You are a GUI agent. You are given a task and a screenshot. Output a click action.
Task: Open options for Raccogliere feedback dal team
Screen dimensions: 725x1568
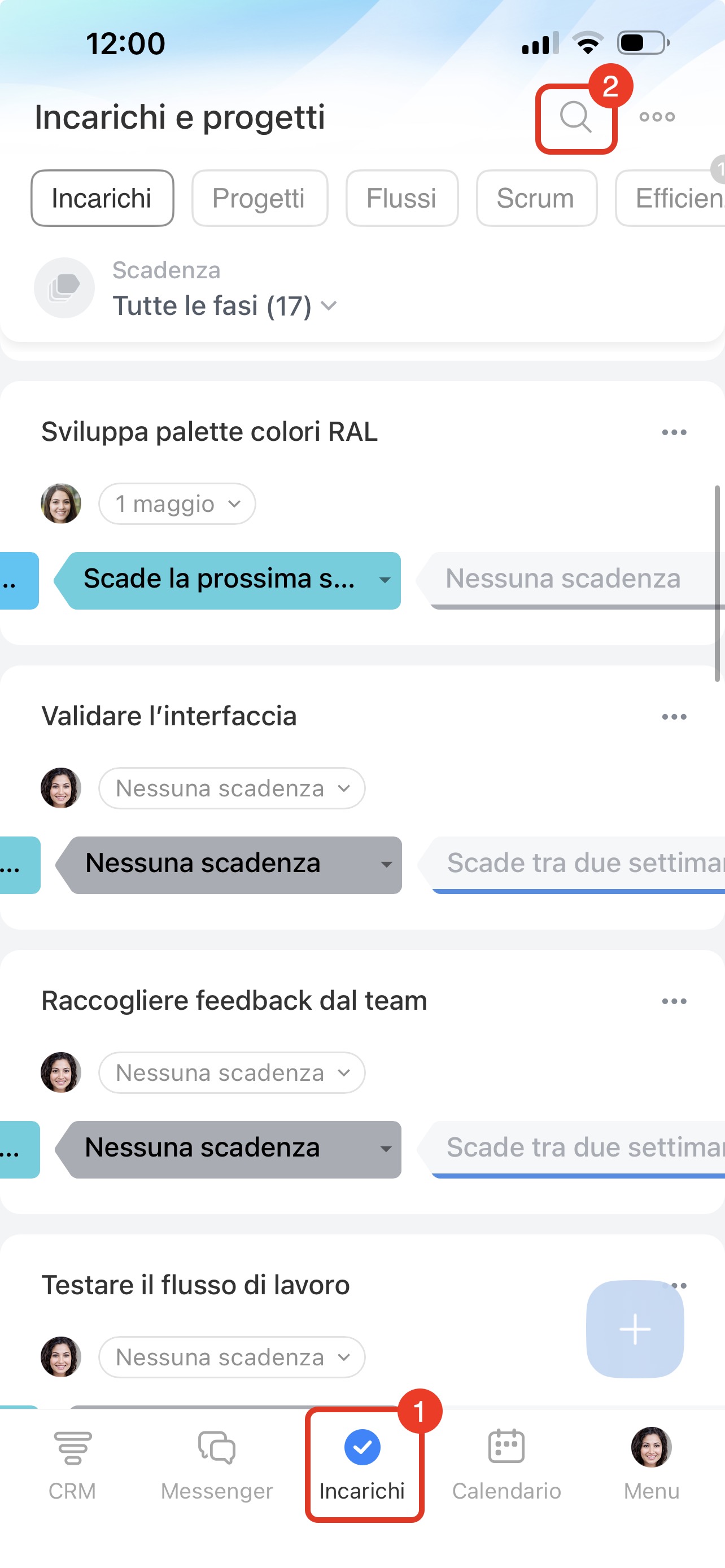point(674,1001)
